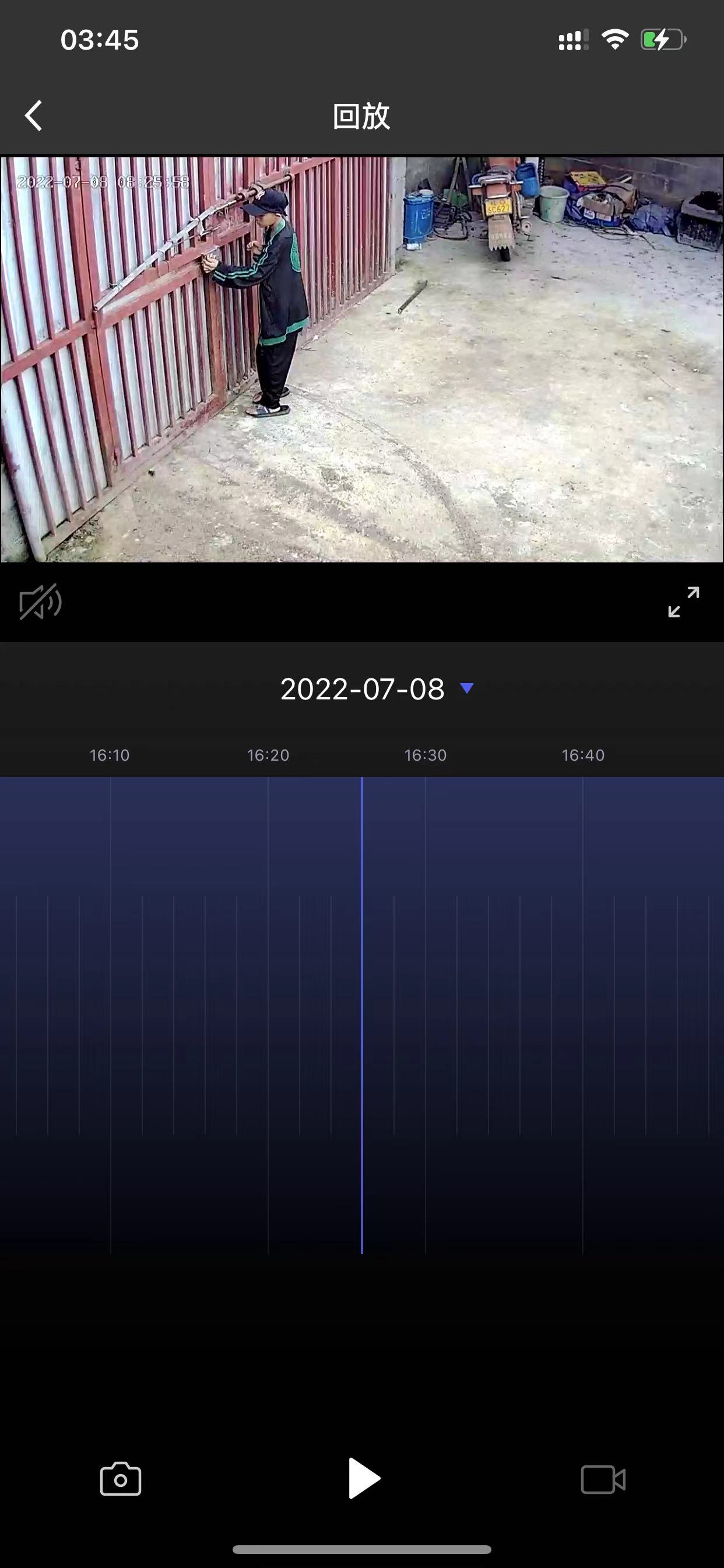Go back from the playback screen
This screenshot has height=1568, width=724.
pyautogui.click(x=34, y=116)
